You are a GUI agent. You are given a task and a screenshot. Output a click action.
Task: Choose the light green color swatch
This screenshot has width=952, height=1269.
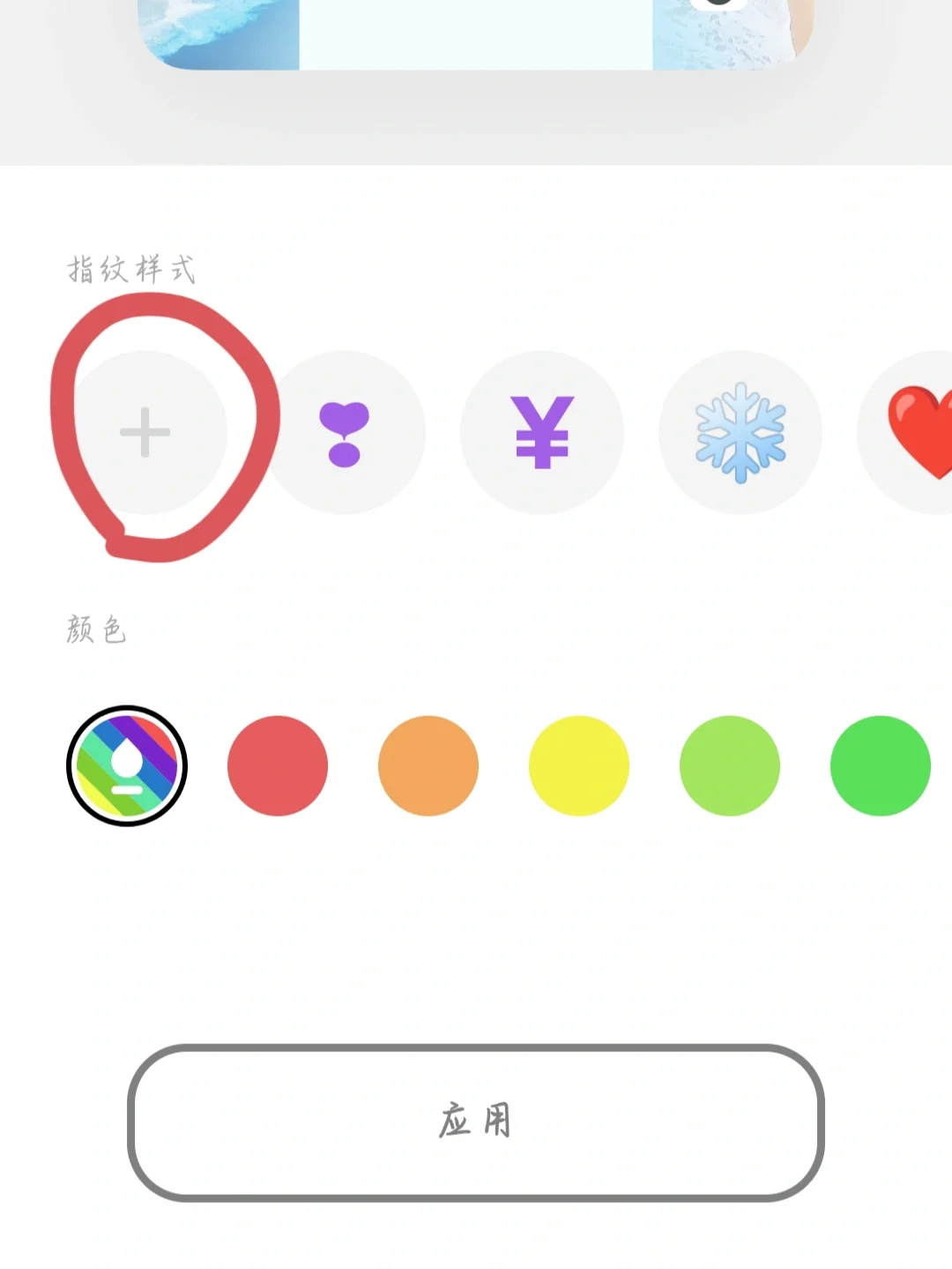point(730,765)
